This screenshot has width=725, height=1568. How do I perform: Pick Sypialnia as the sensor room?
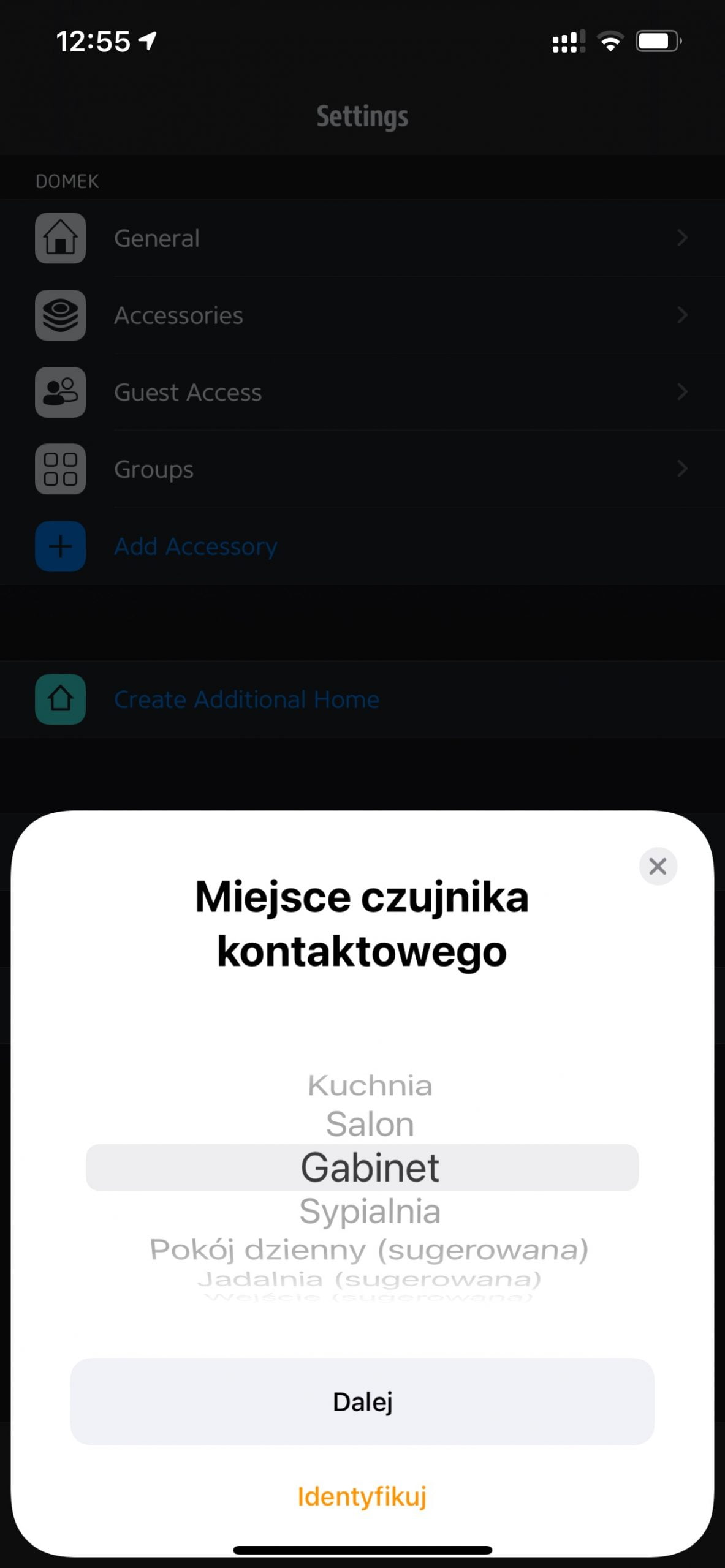(x=370, y=1211)
